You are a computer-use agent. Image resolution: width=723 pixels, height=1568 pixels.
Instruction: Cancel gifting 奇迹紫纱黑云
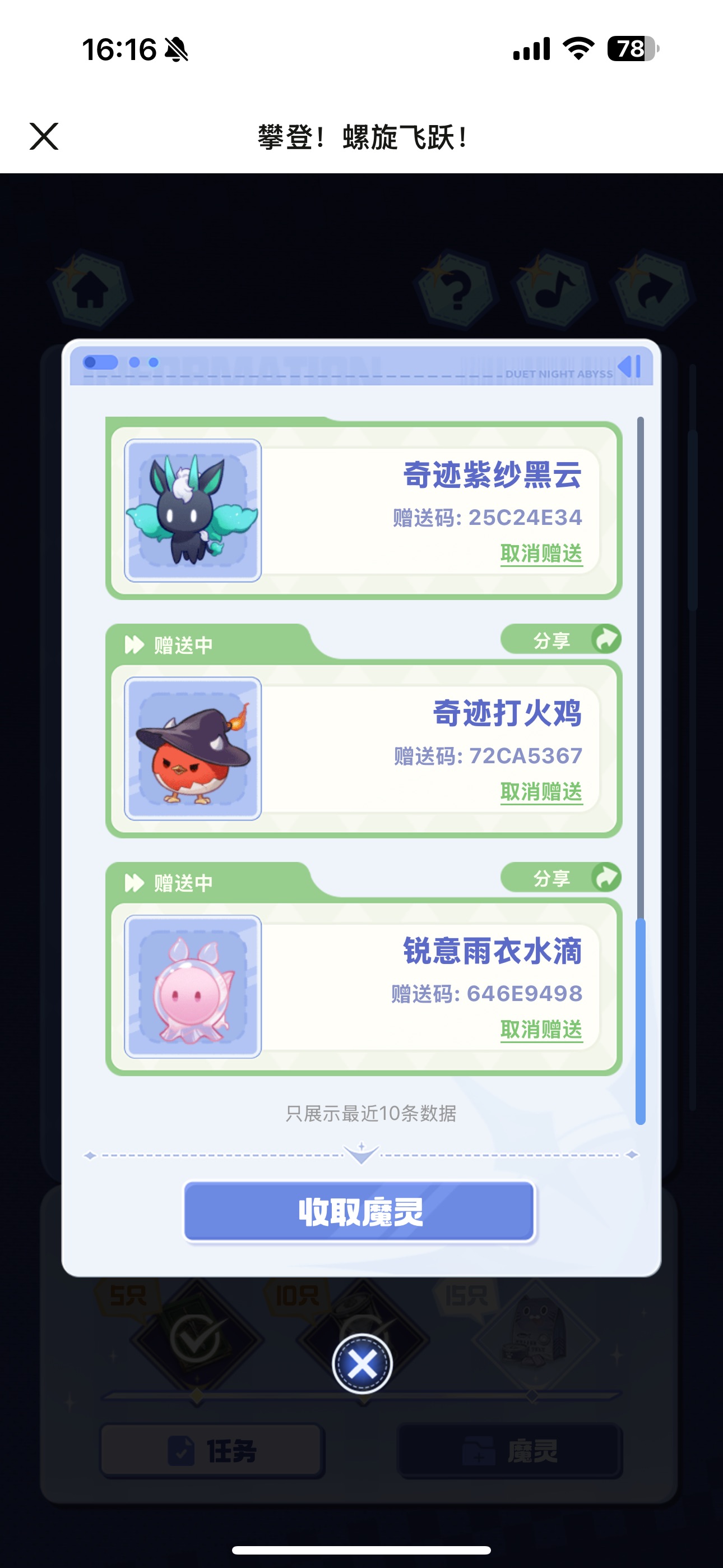pyautogui.click(x=541, y=554)
